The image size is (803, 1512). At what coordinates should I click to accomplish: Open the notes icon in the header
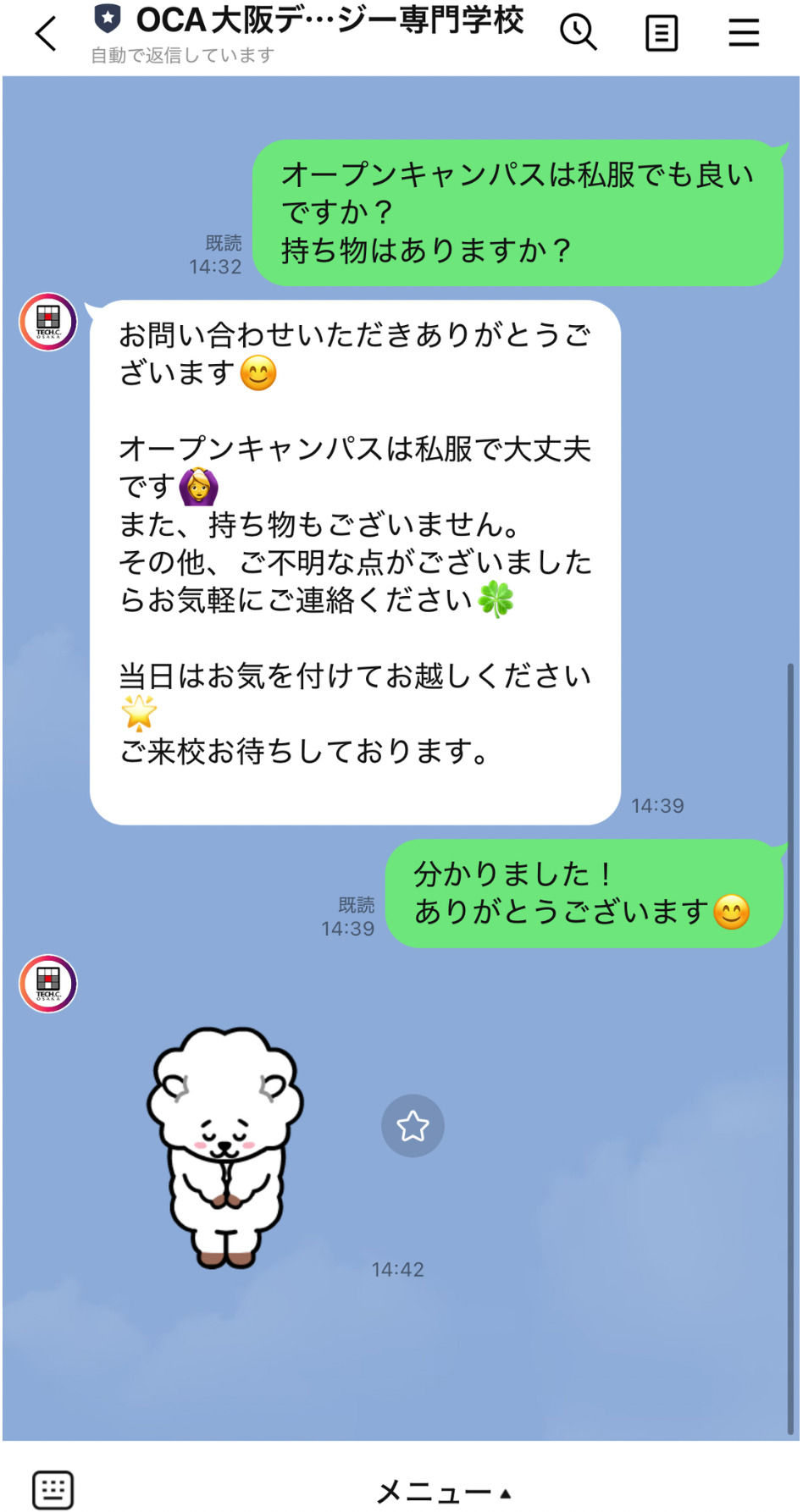click(x=661, y=34)
